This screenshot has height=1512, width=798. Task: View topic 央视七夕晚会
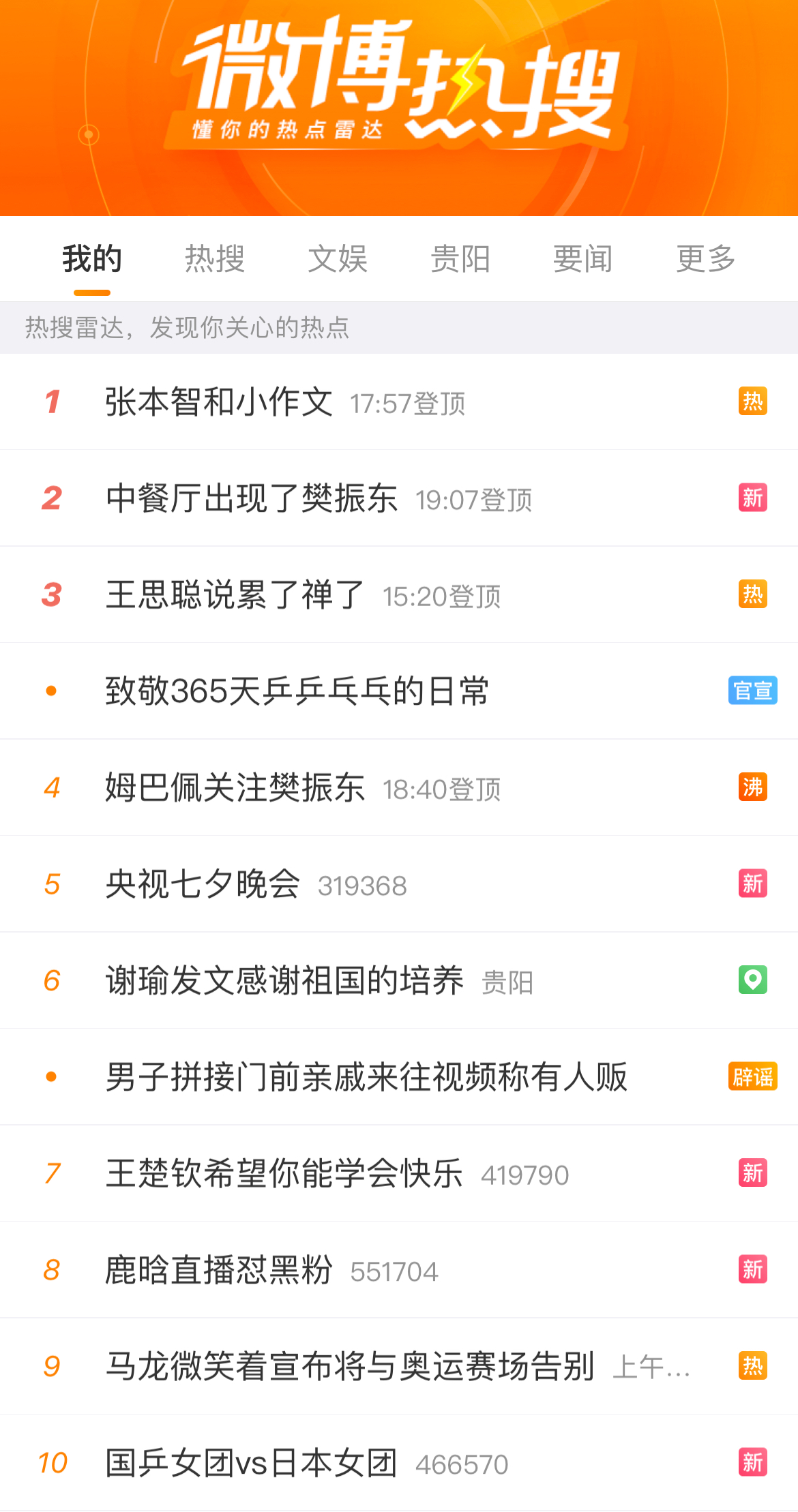coord(203,884)
